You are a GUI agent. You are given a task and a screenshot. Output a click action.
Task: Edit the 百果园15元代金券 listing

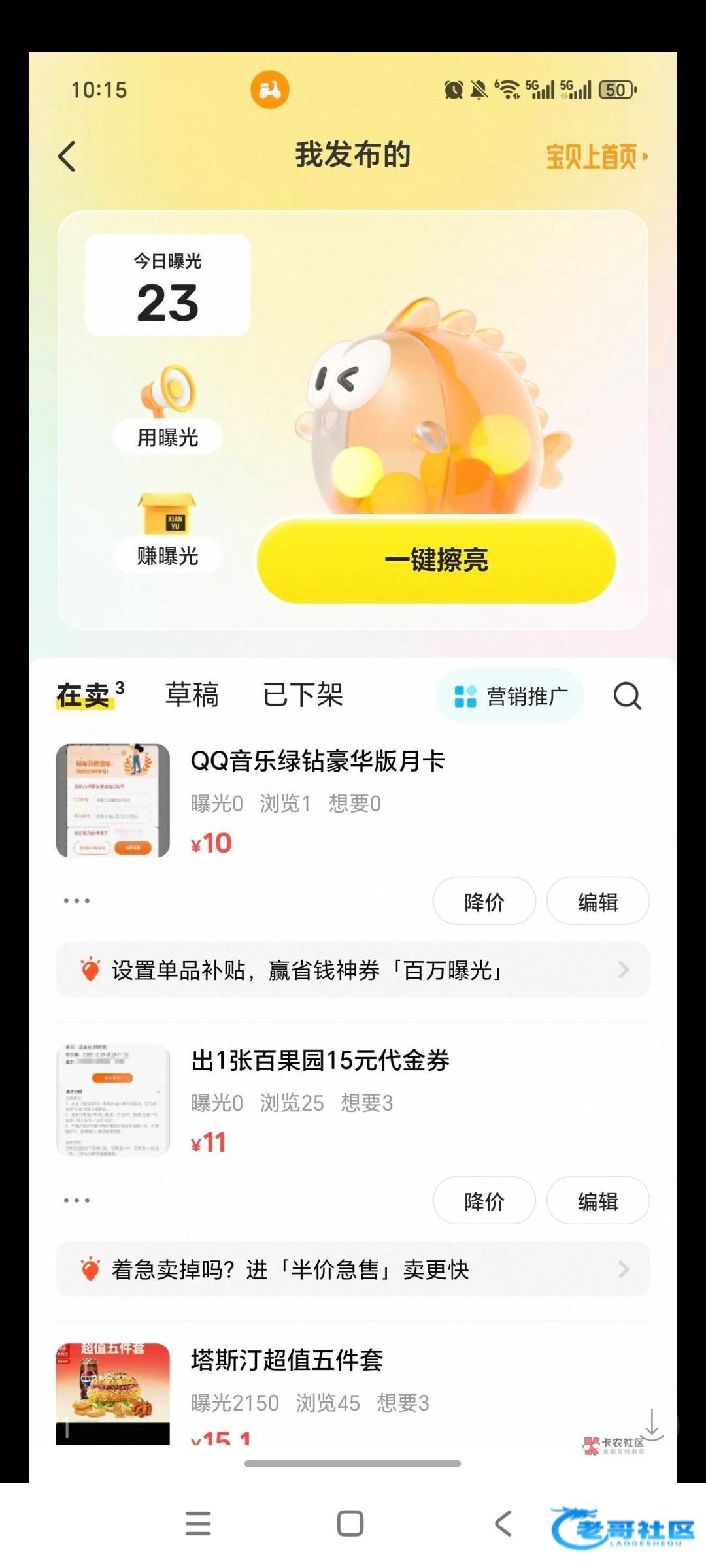tap(597, 1201)
